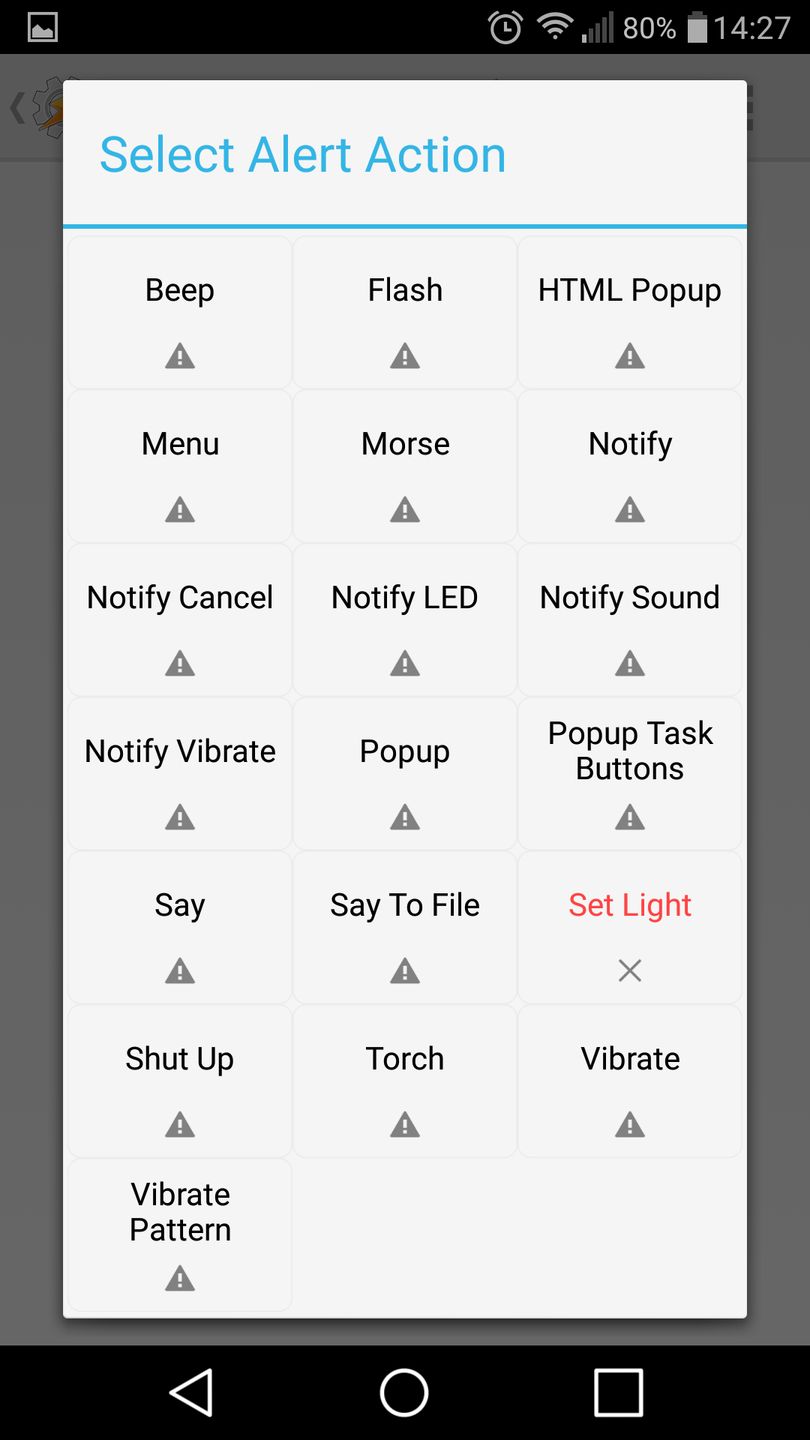The height and width of the screenshot is (1440, 810).
Task: Select the Menu action
Action: coord(180,466)
